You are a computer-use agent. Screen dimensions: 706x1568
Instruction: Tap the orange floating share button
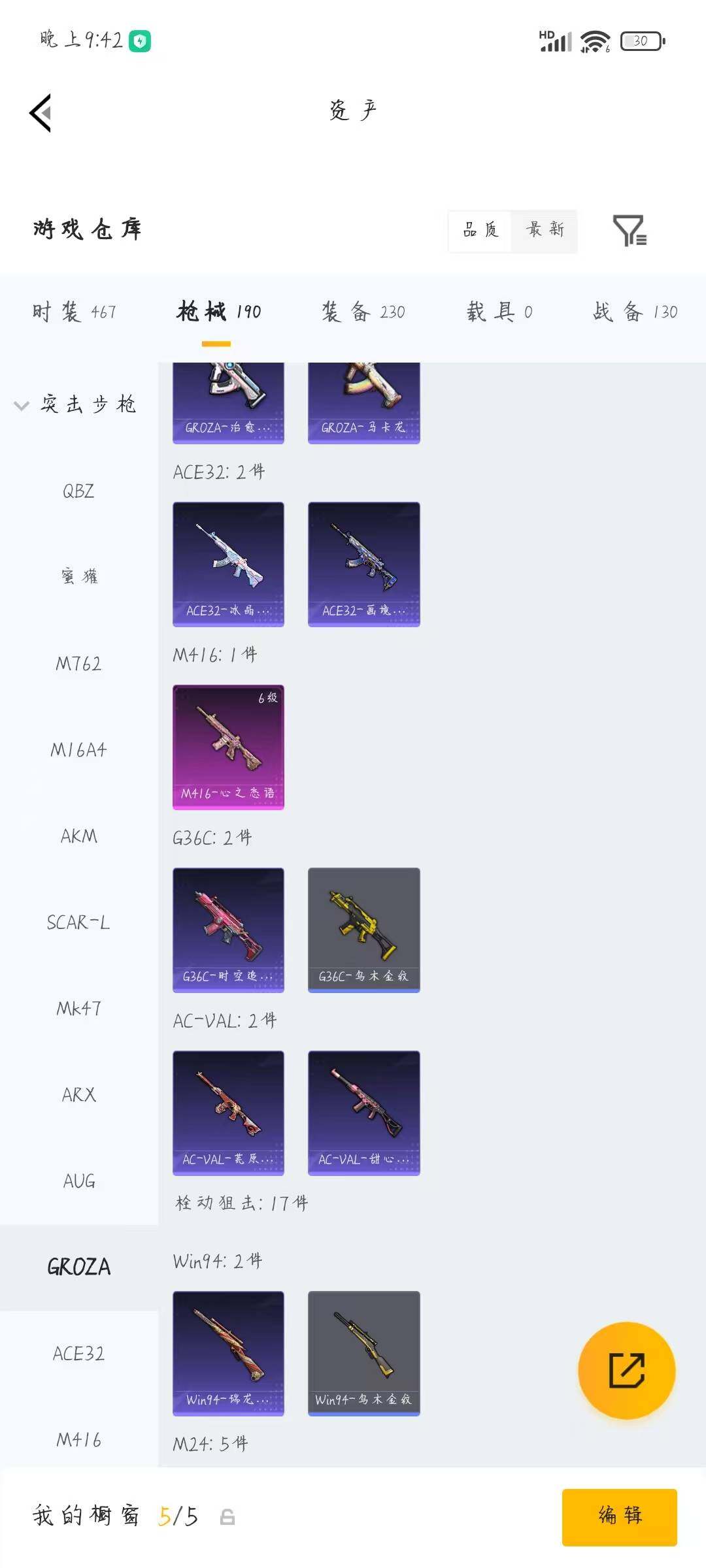[x=627, y=1370]
